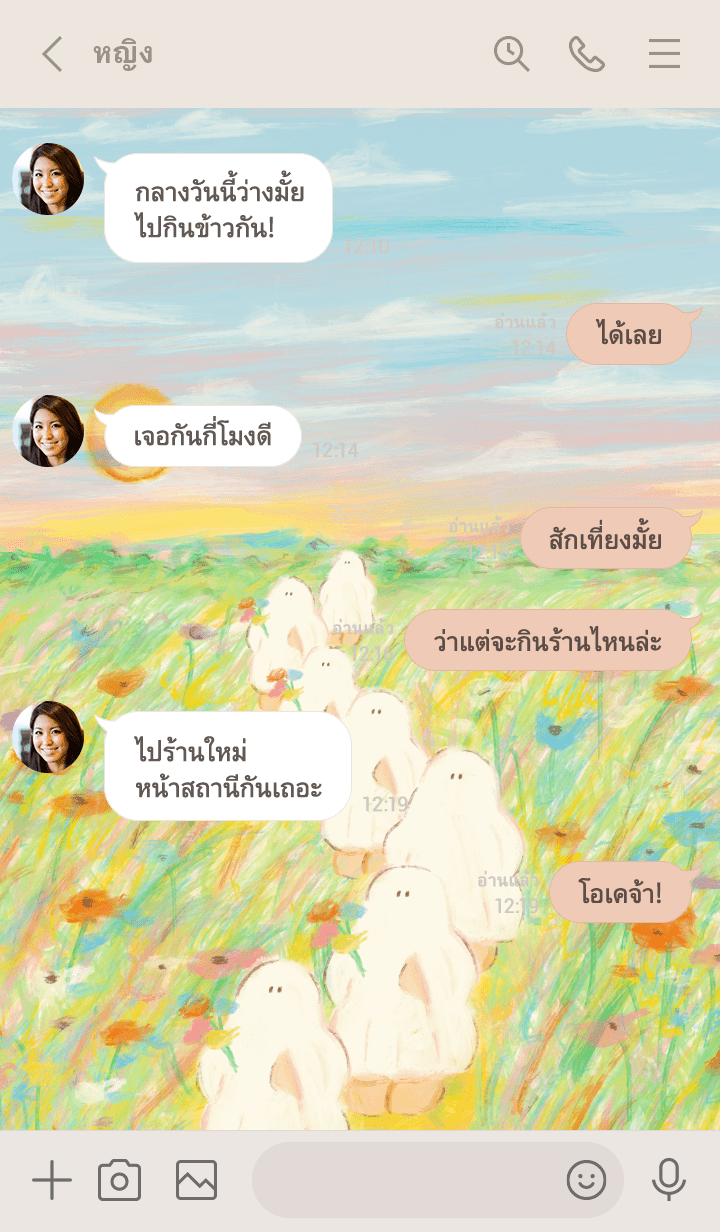View the avatar beside "กลางวันนี้ว่างมั้ย" message
Viewport: 720px width, 1232px height.
click(x=48, y=179)
